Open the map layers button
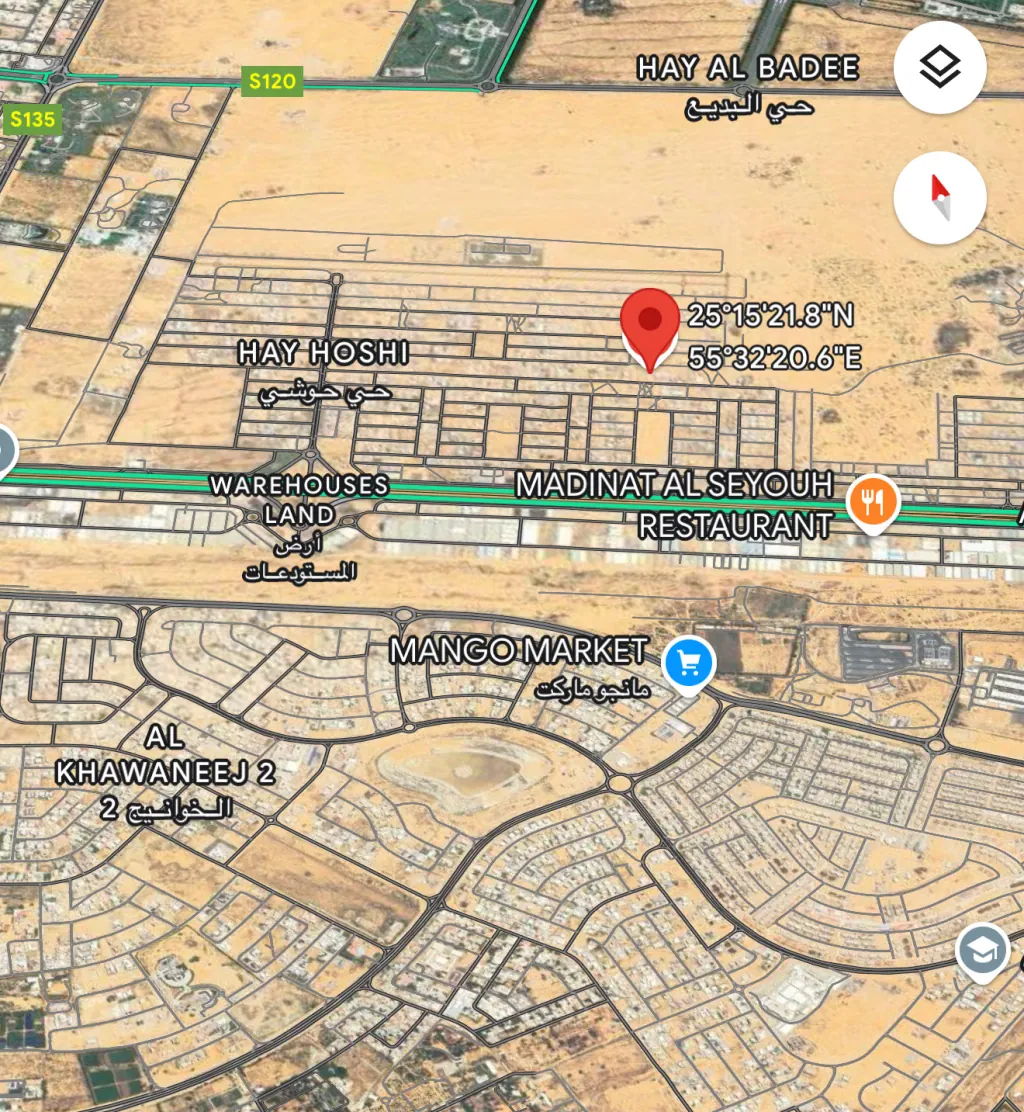This screenshot has width=1024, height=1112. (x=940, y=67)
